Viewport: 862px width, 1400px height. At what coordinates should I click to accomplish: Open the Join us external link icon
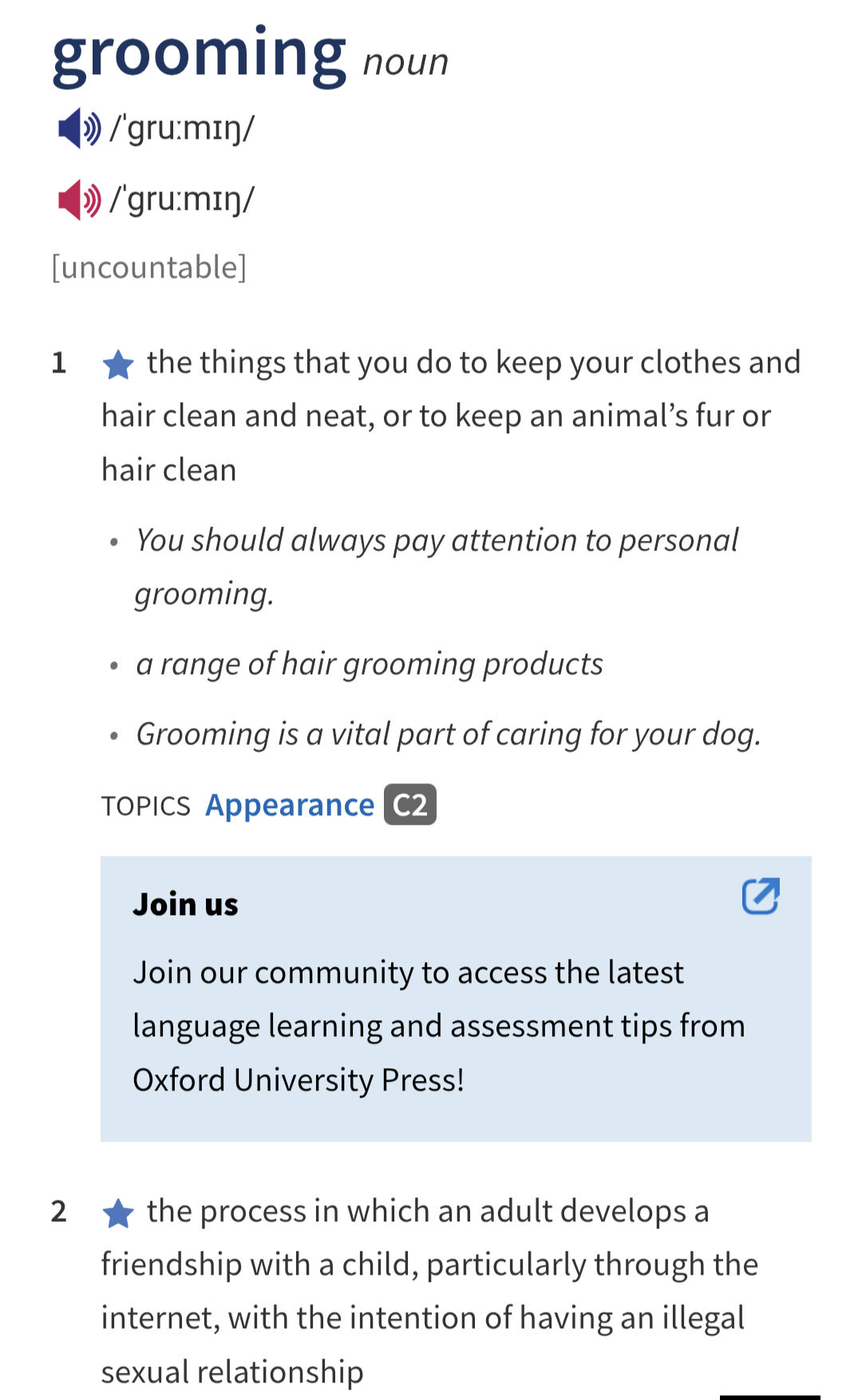760,897
